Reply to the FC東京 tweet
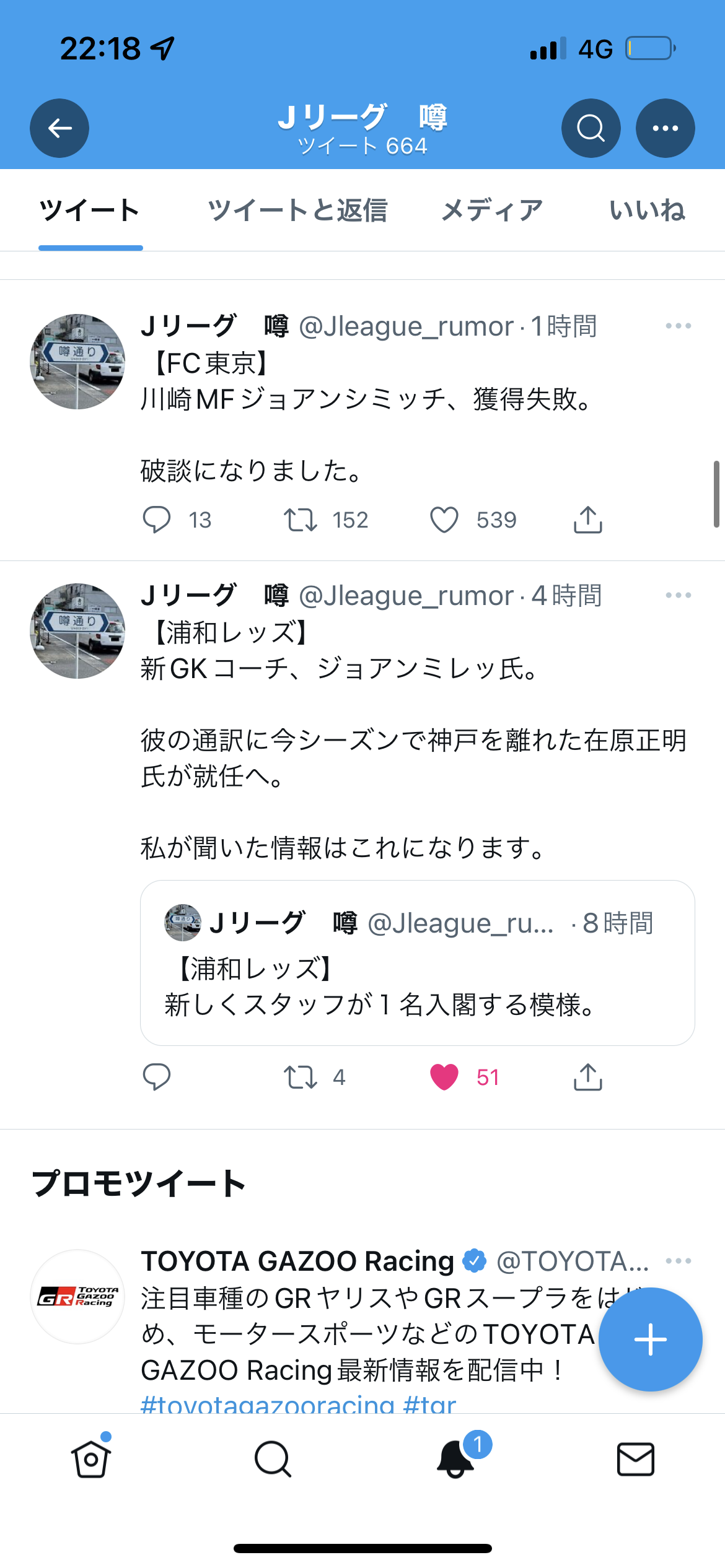 click(x=157, y=520)
